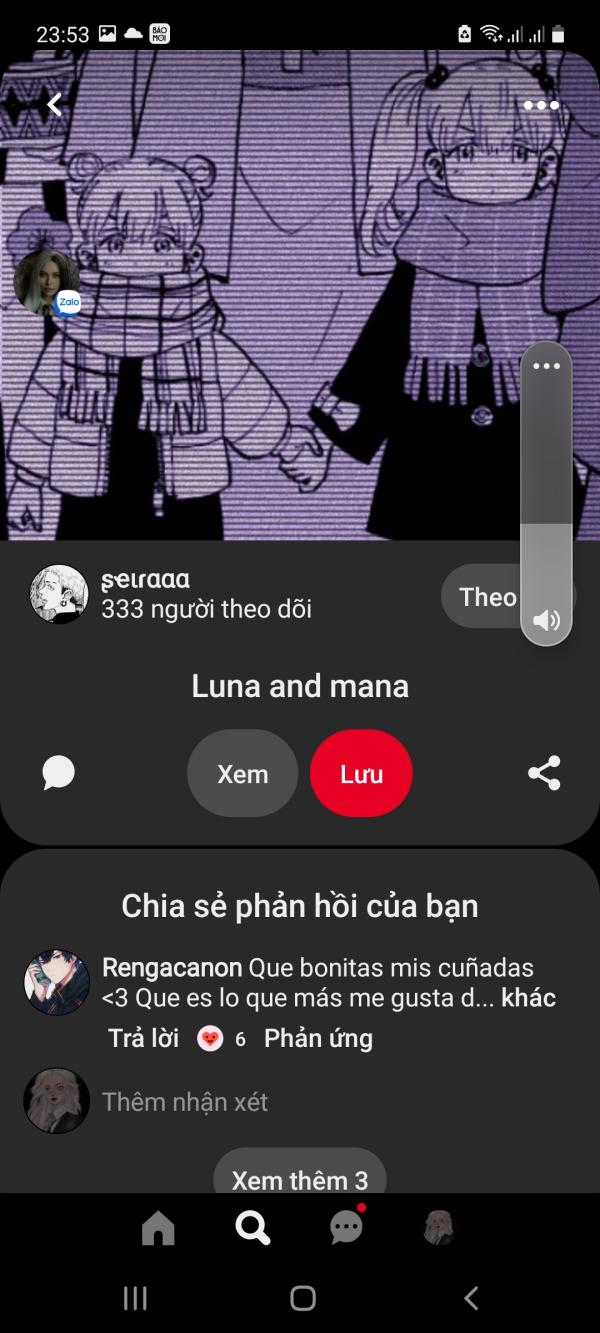Open the system recent apps view
This screenshot has height=1333, width=600.
tap(135, 1298)
